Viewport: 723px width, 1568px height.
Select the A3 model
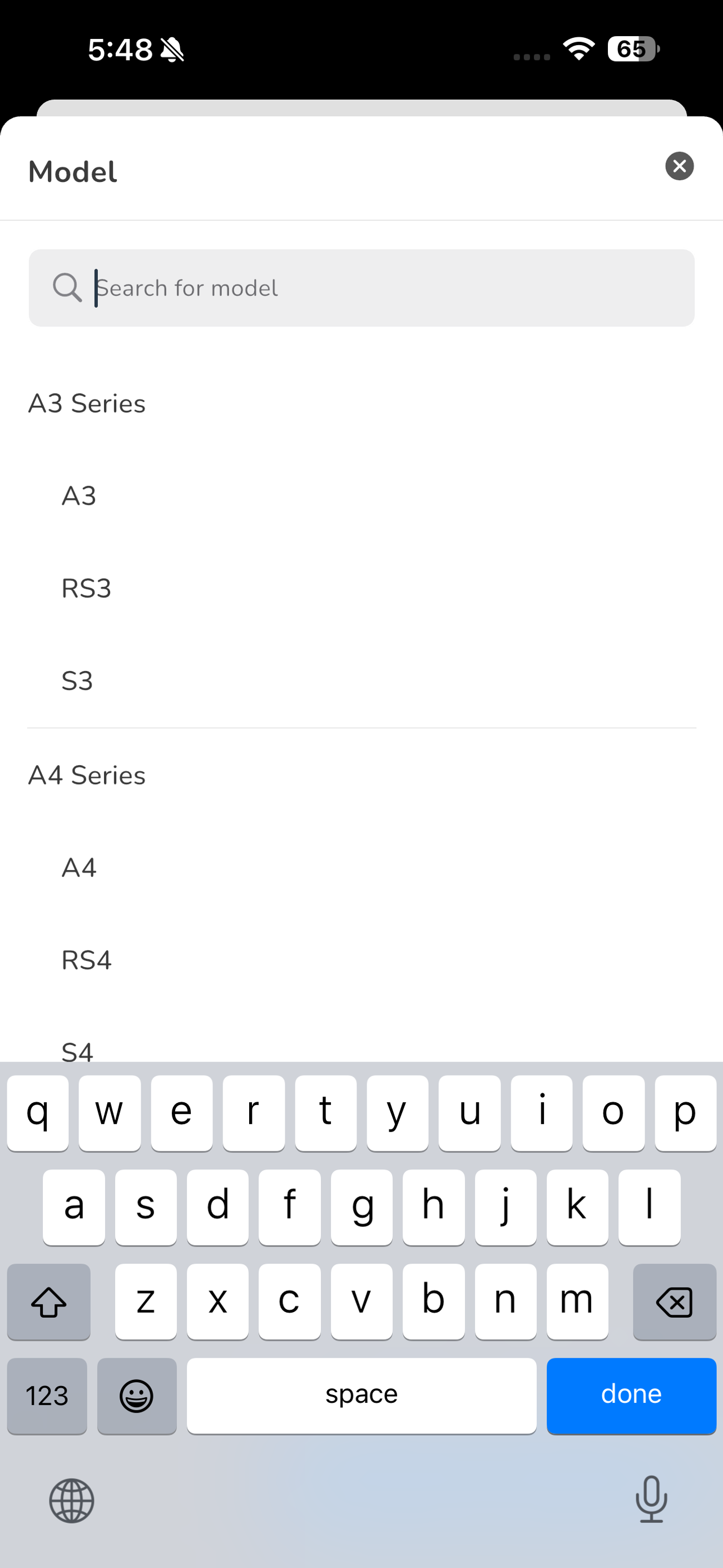[79, 496]
